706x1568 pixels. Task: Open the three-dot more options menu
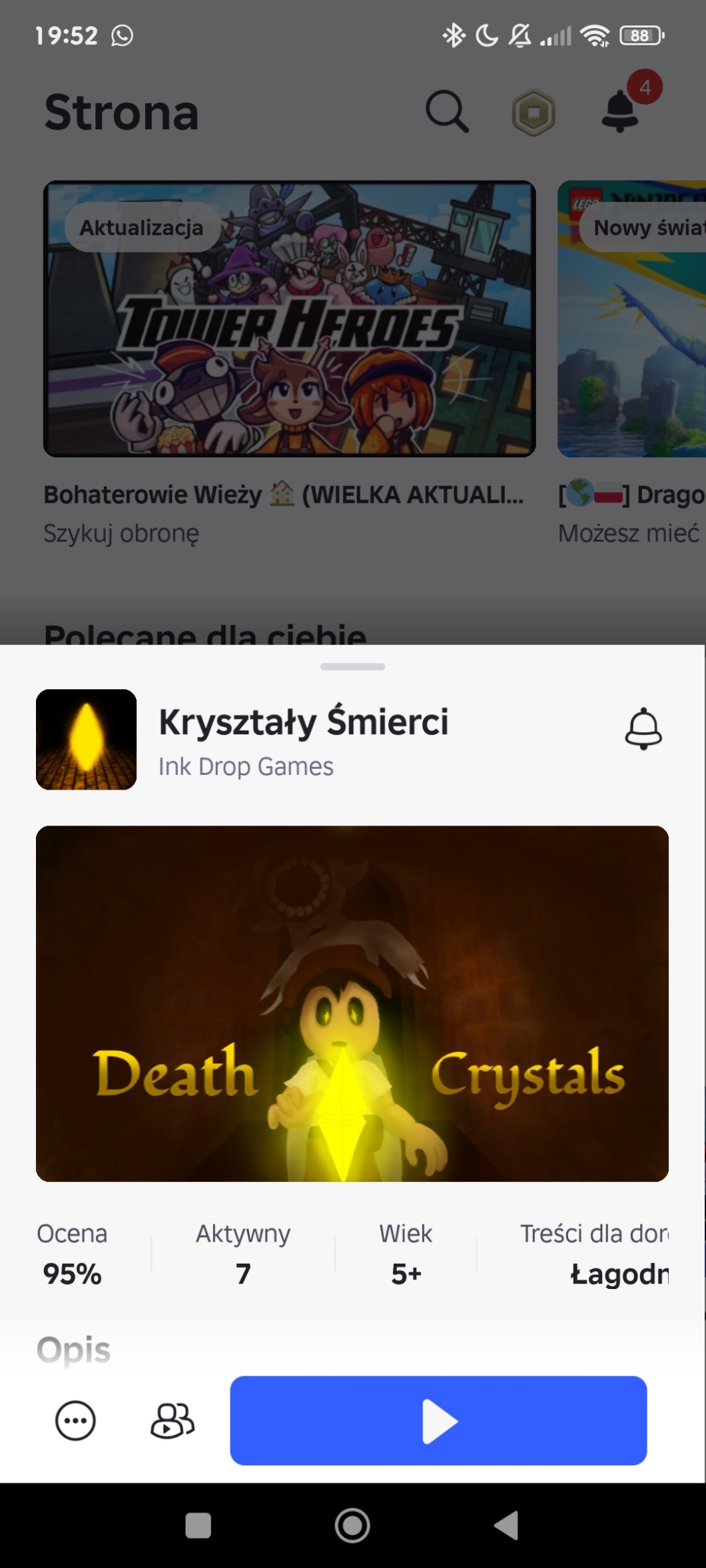75,1421
